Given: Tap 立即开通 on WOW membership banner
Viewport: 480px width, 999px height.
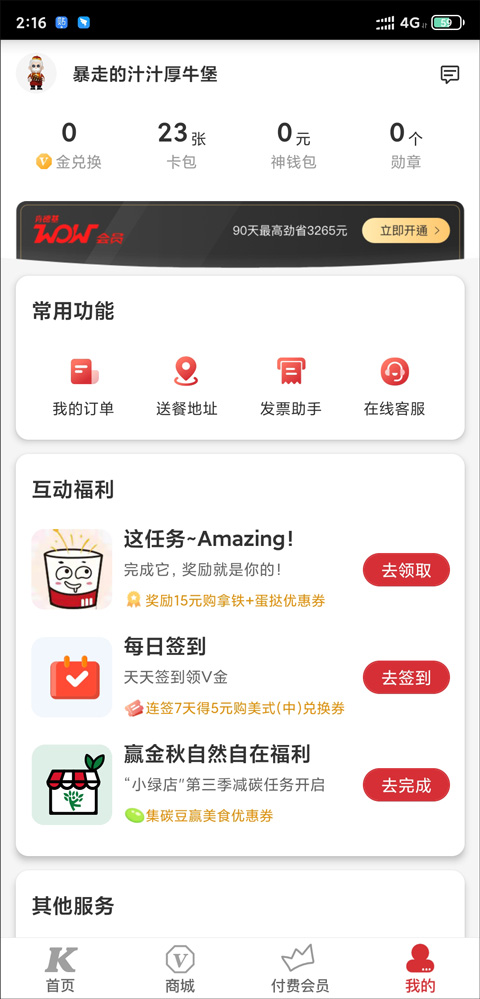Looking at the screenshot, I should [406, 231].
